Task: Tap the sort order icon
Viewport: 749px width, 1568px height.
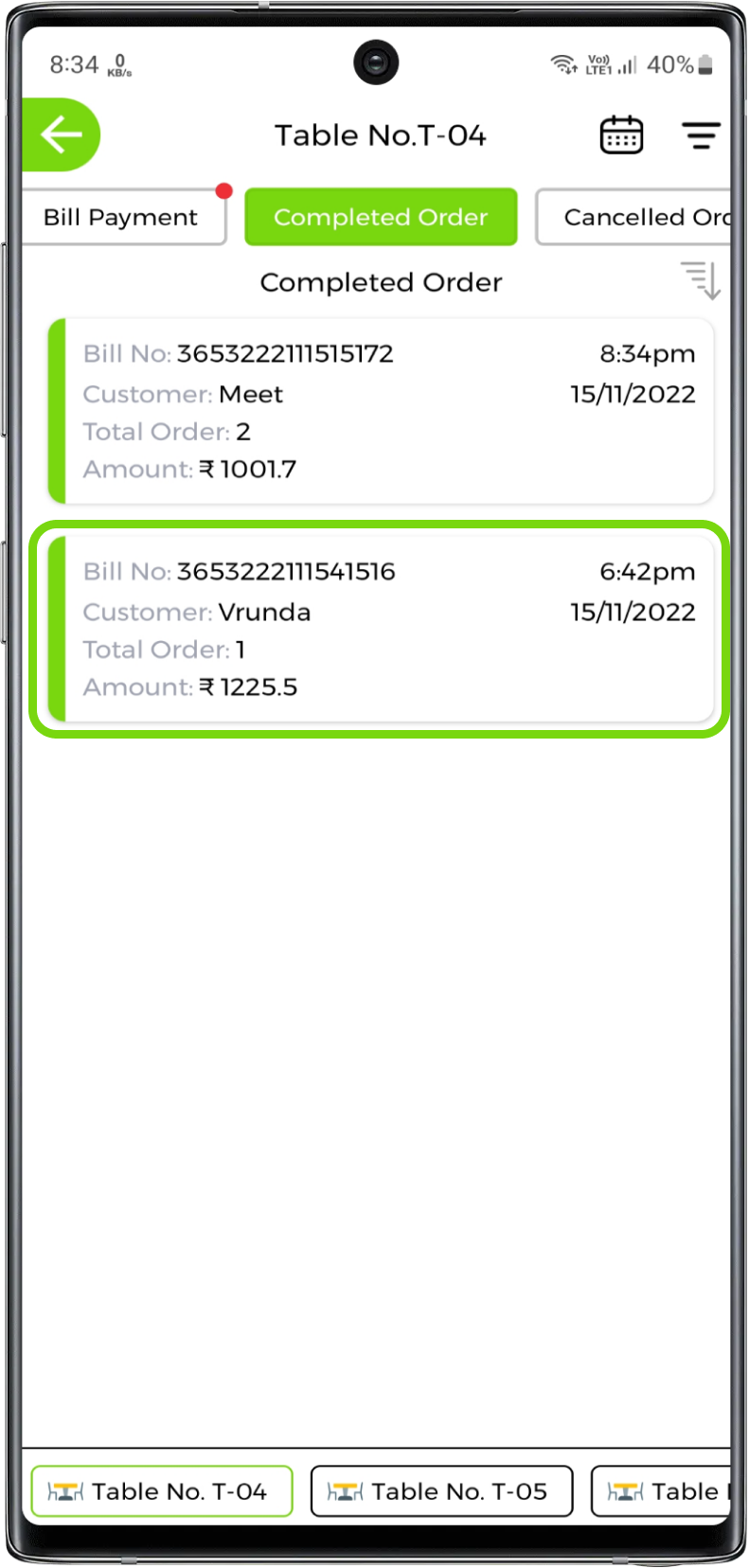Action: click(x=701, y=280)
